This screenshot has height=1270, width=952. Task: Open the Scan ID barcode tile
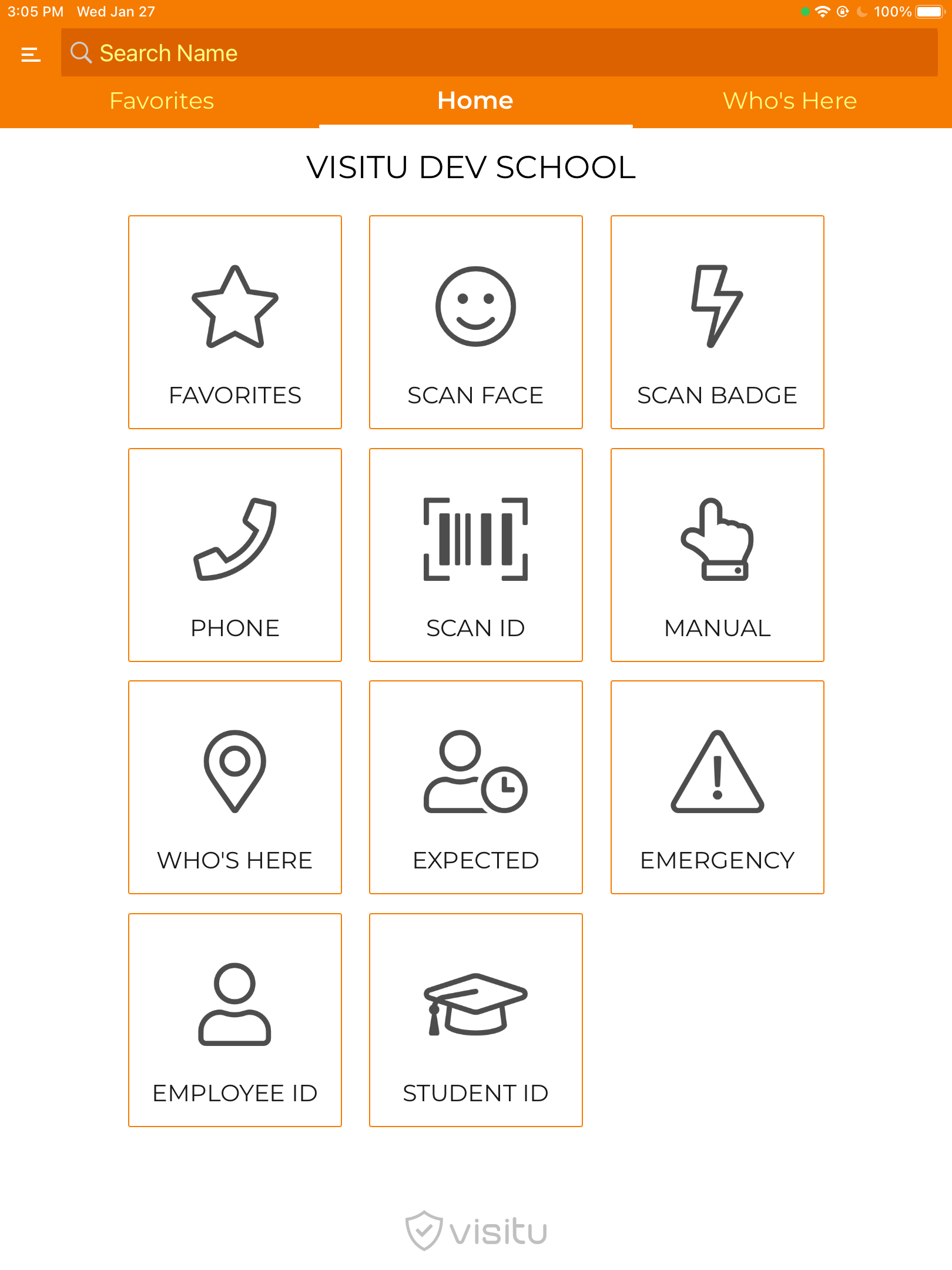476,554
